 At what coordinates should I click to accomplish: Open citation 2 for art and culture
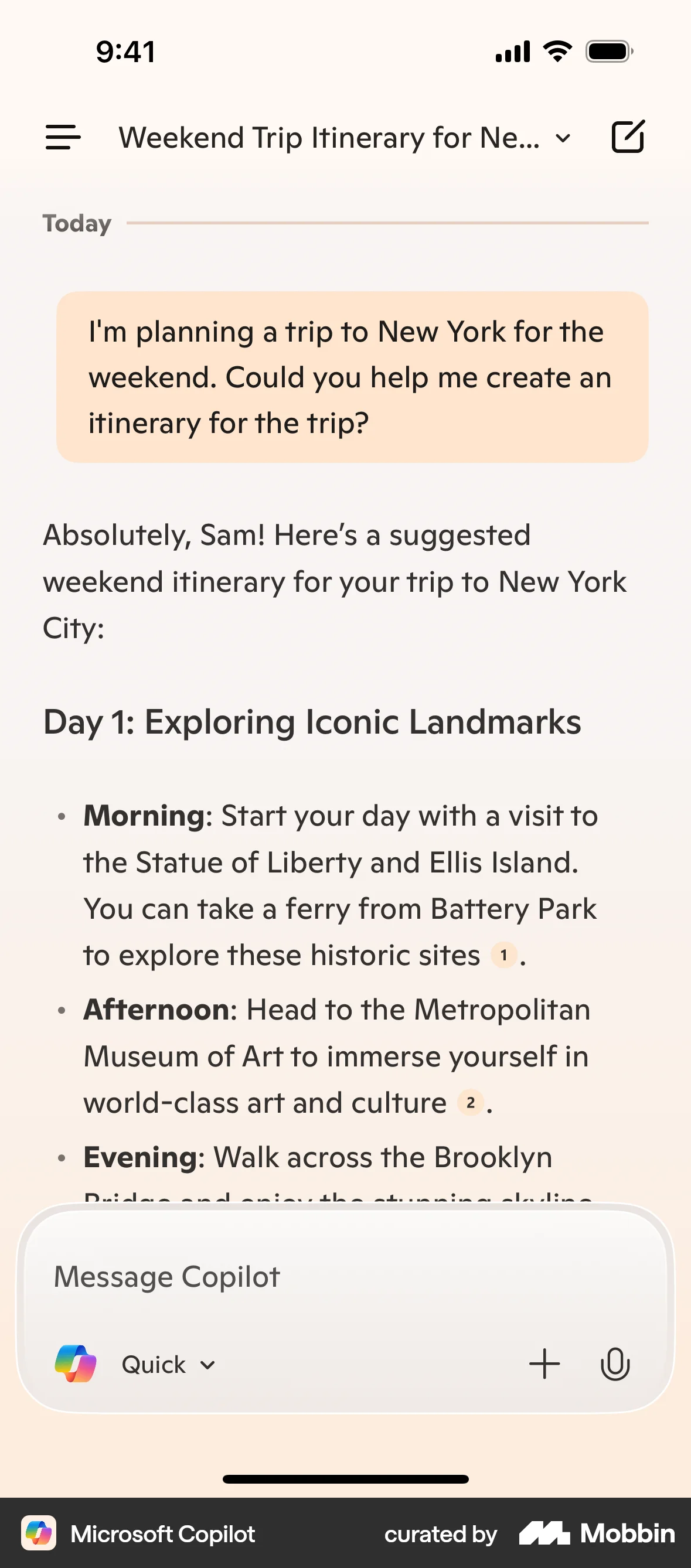470,1102
